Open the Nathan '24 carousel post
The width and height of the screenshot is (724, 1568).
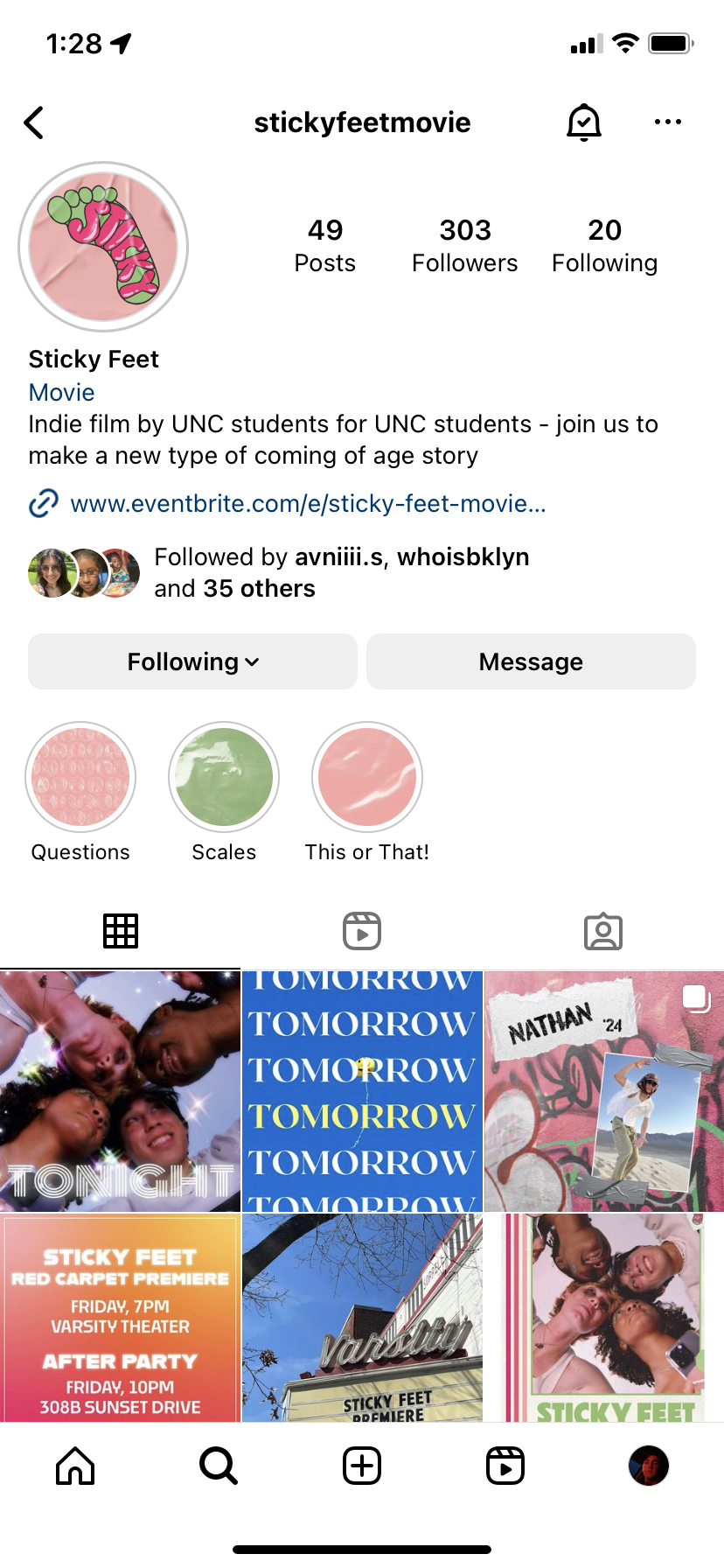(604, 1091)
